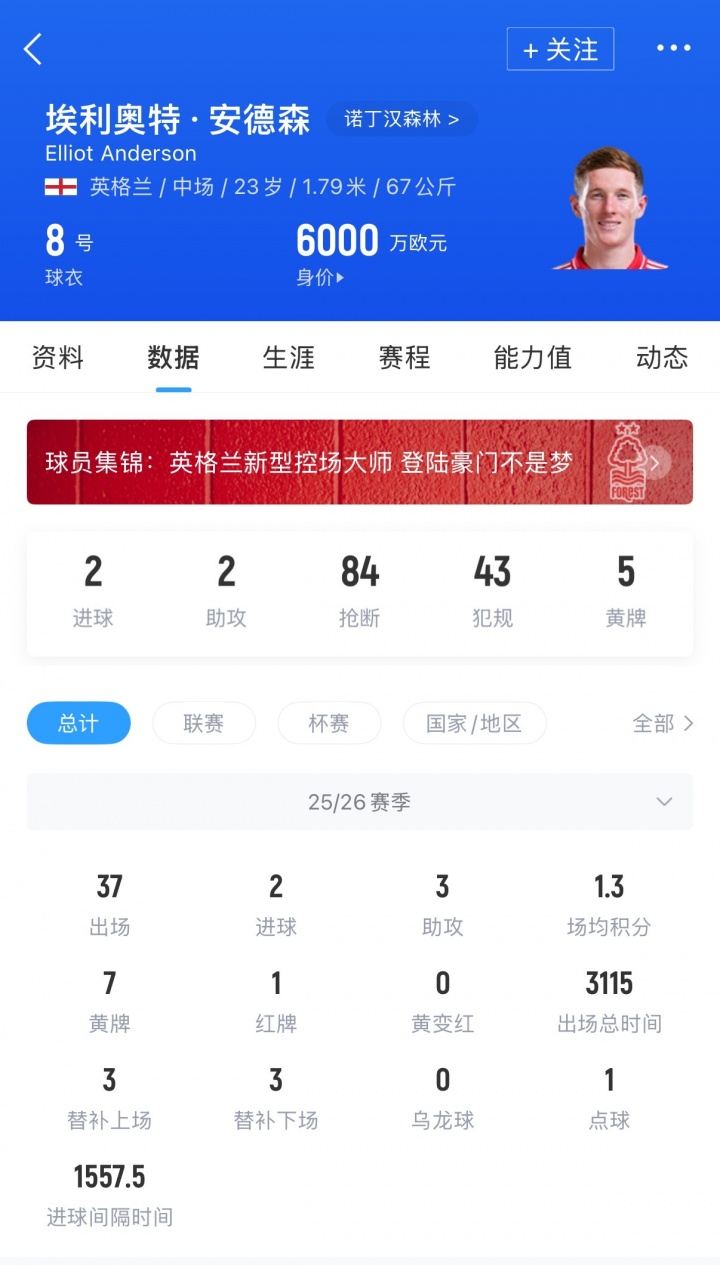Filter stats by 杯赛 cup
This screenshot has height=1265, width=720.
(x=329, y=723)
